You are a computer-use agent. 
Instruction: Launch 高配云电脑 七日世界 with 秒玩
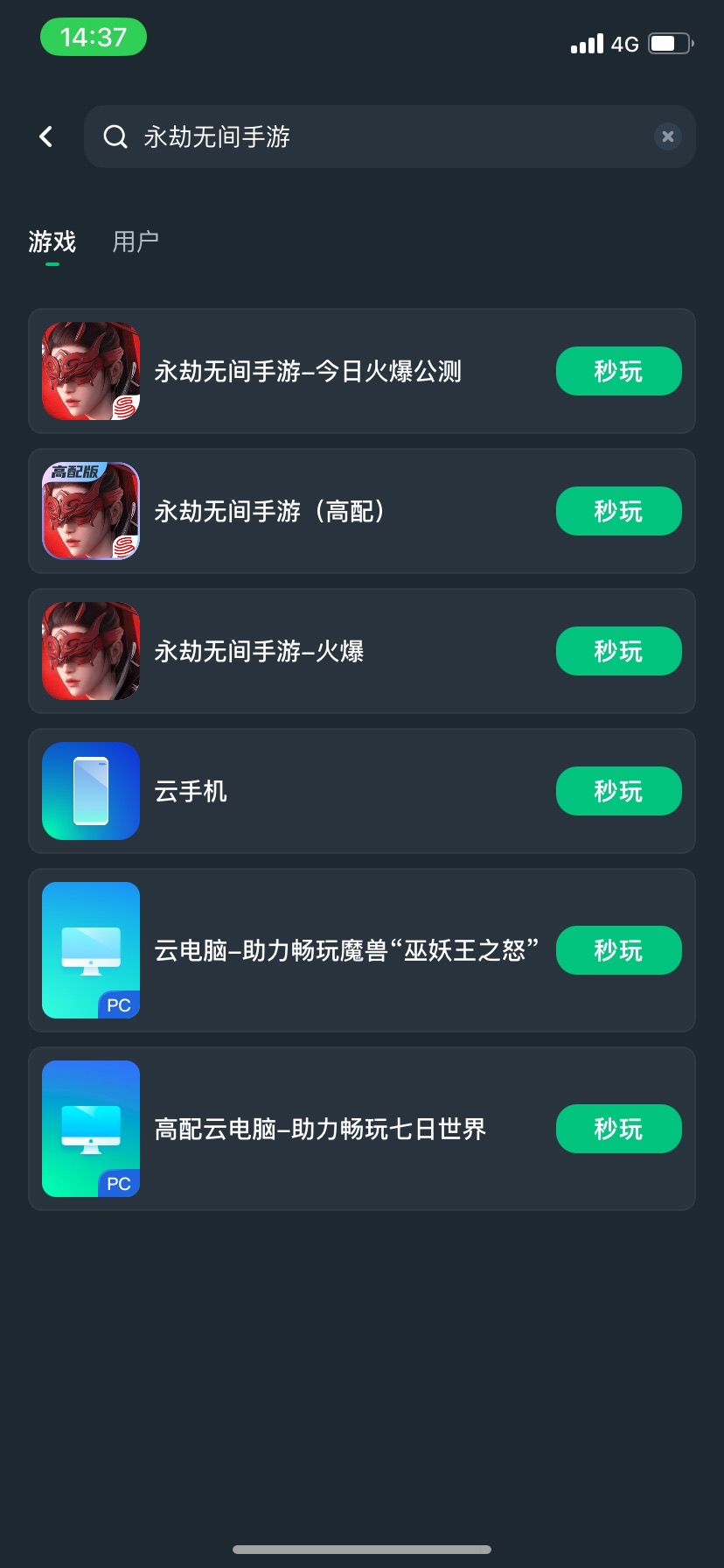click(x=618, y=1129)
